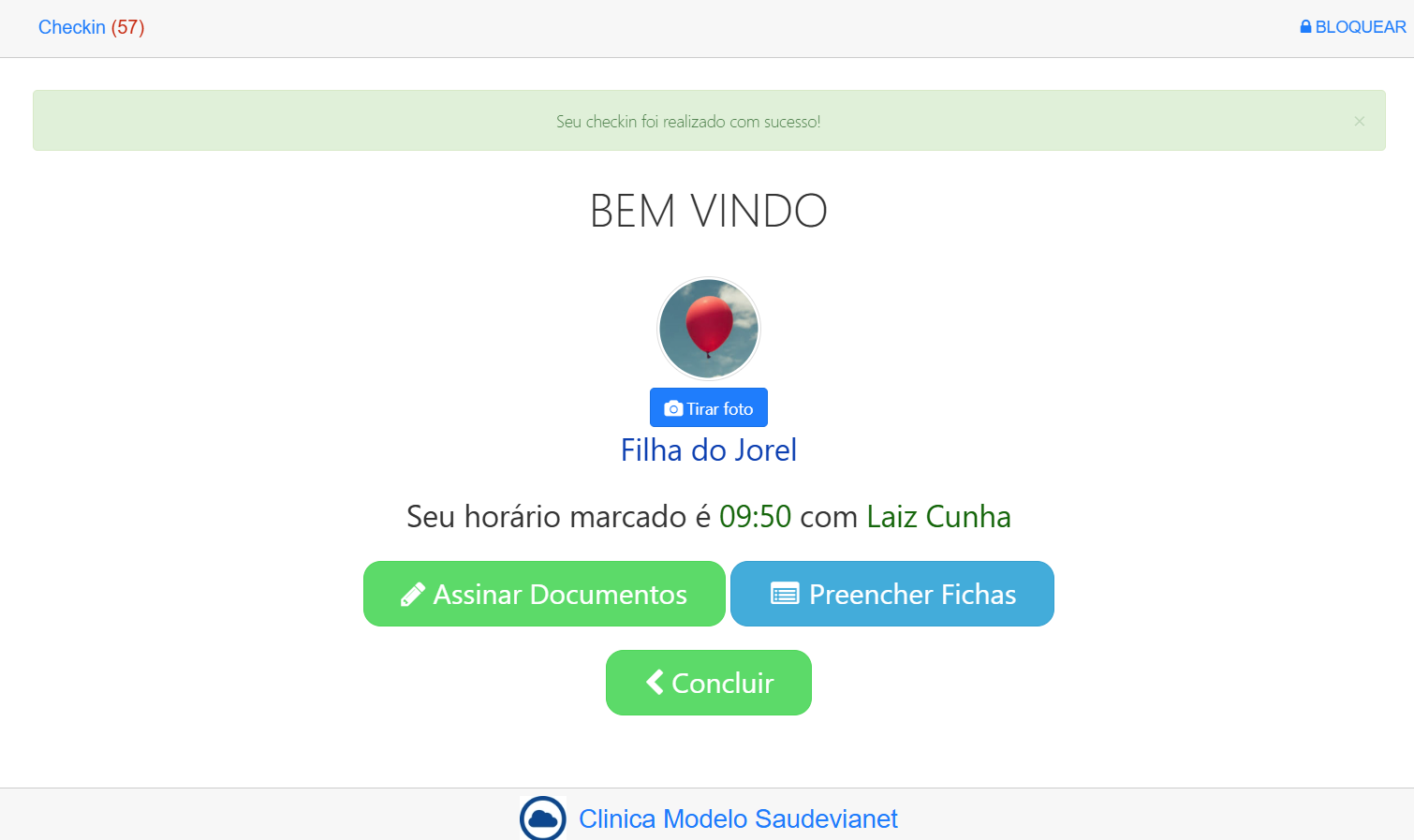
Task: Open the Clinica Modelo Saudevianet link
Action: click(x=737, y=818)
